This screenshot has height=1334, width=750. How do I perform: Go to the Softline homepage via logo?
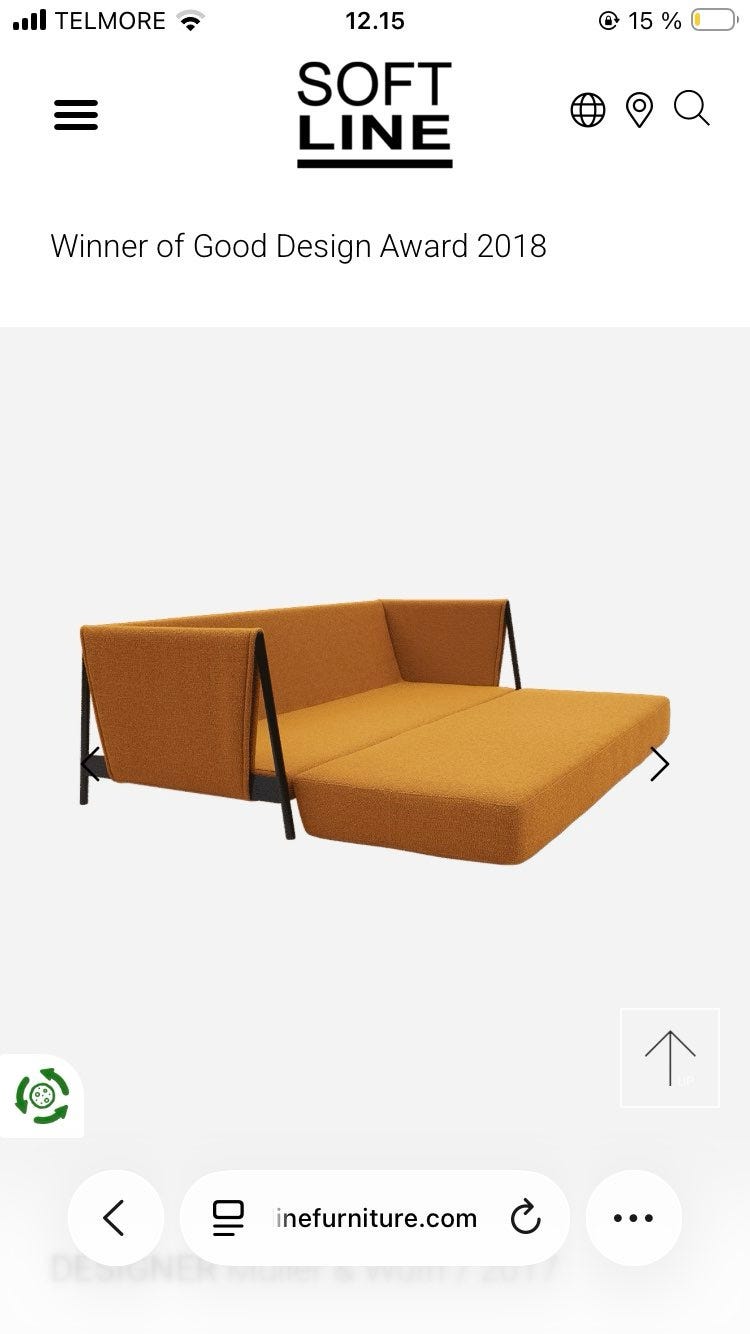(375, 114)
